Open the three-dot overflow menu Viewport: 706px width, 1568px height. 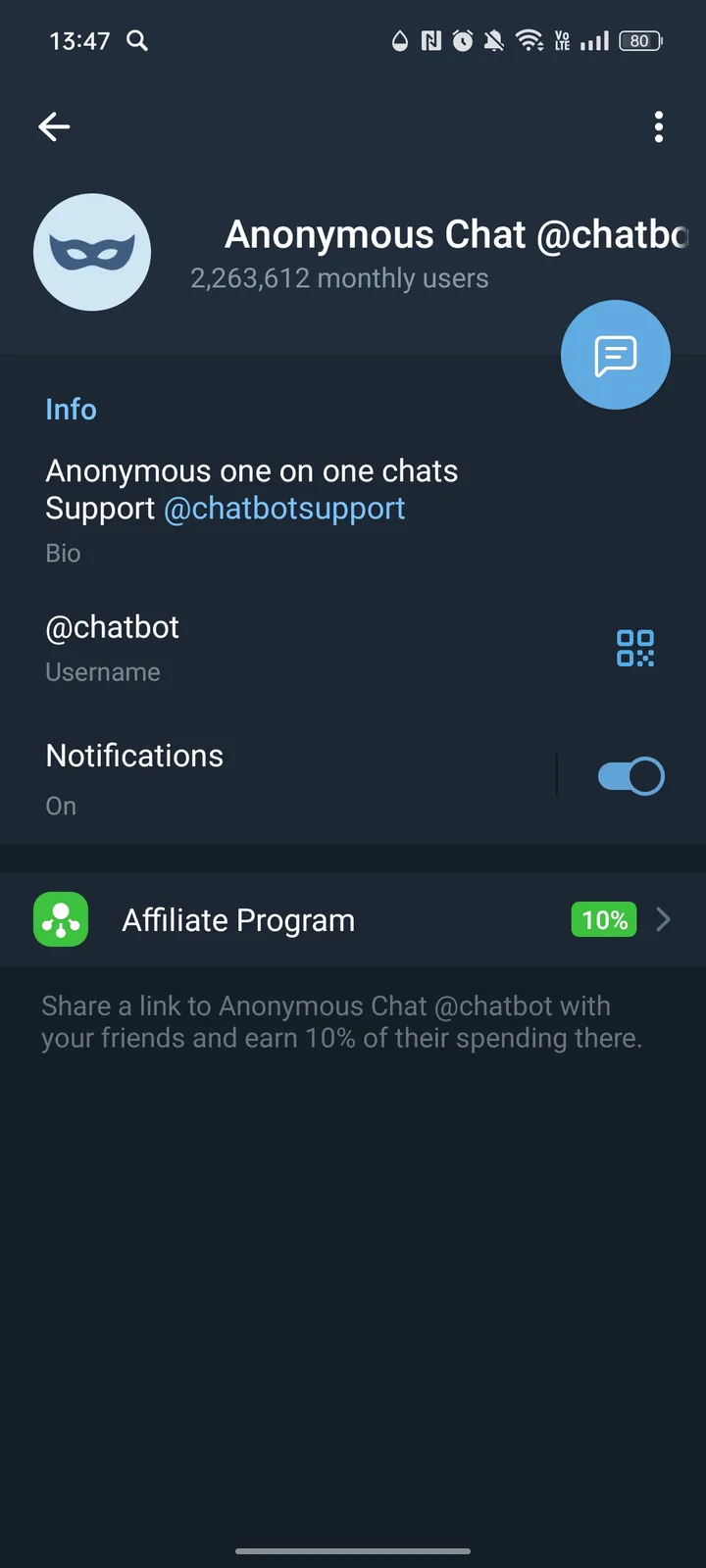point(658,126)
